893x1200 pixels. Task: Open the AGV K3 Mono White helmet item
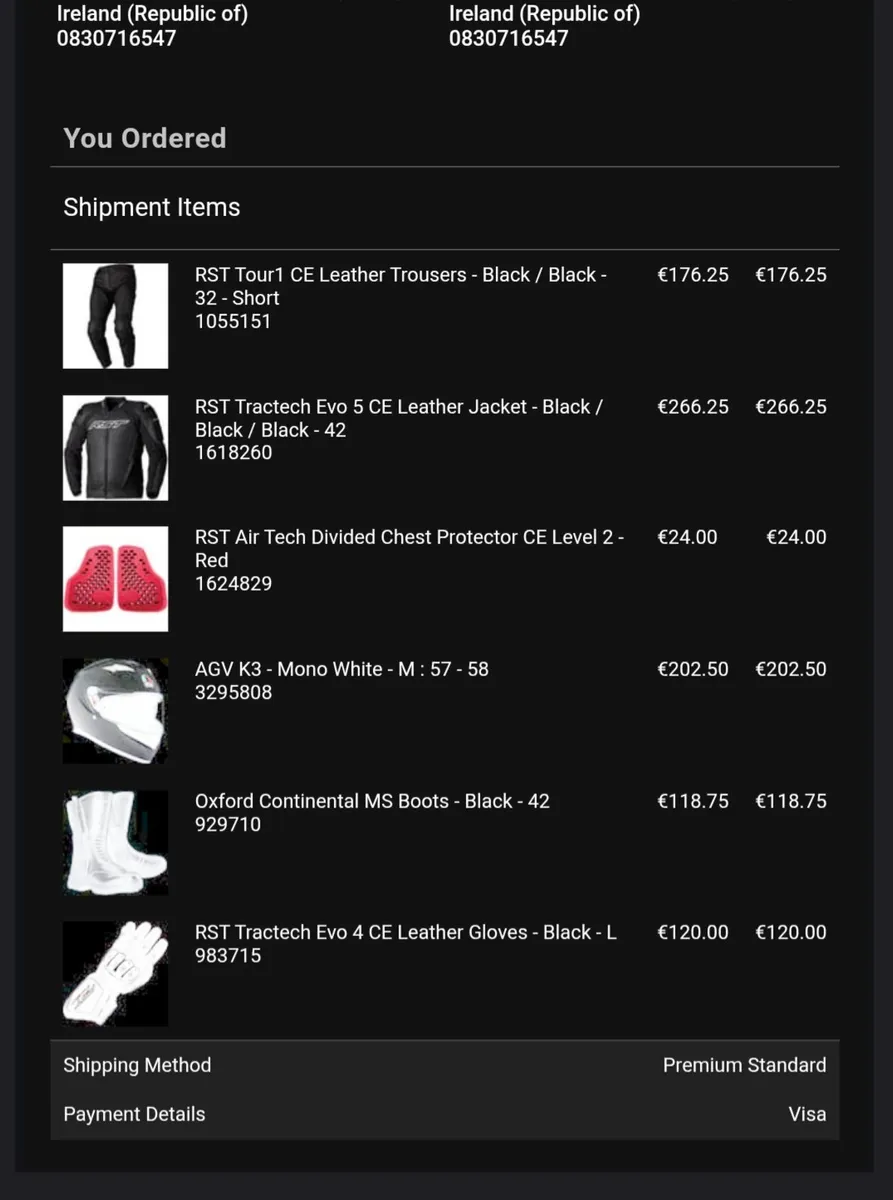point(341,669)
